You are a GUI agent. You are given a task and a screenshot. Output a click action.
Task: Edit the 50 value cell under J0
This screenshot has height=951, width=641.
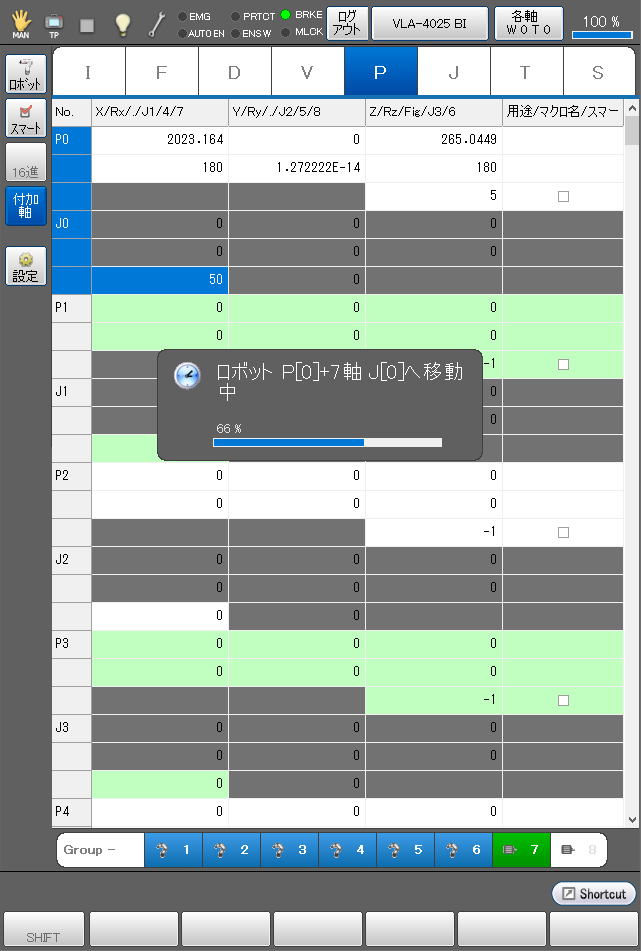[160, 280]
